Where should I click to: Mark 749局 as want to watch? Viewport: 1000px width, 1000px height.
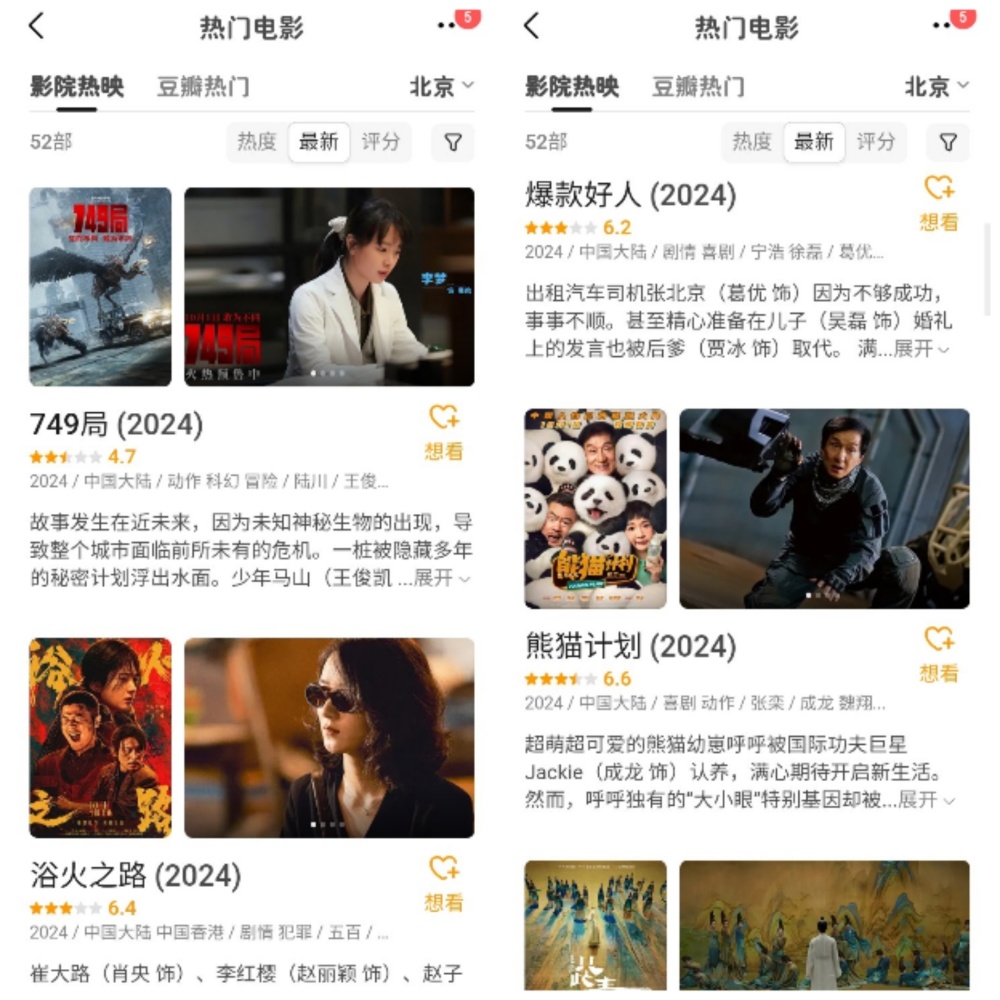tap(443, 432)
